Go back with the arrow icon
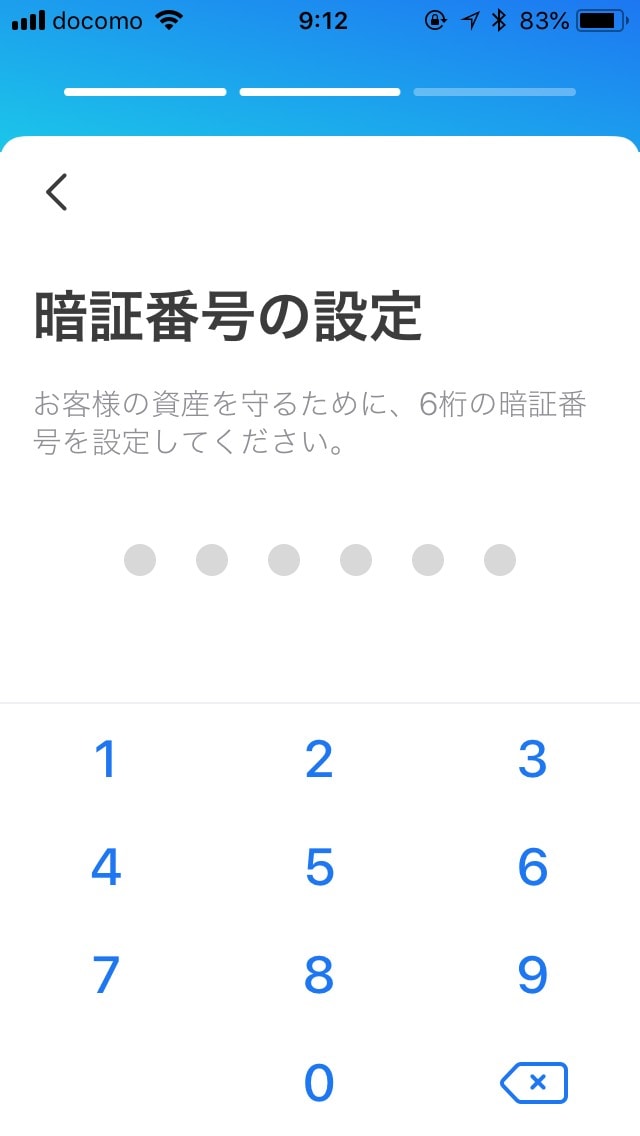The height and width of the screenshot is (1136, 640). (57, 192)
